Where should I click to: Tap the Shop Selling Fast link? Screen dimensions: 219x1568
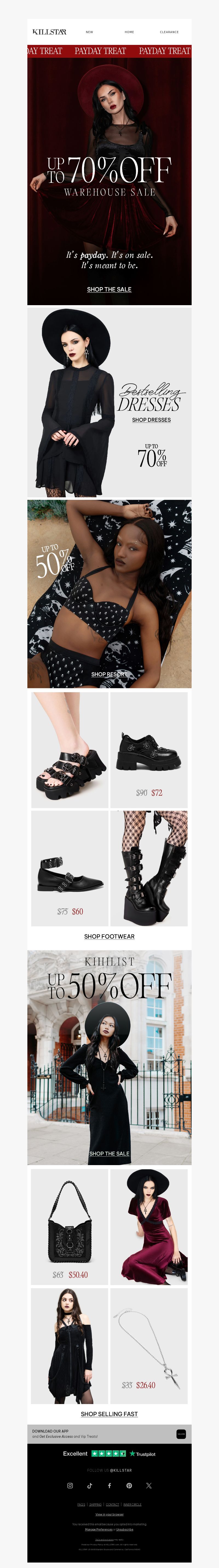pyautogui.click(x=109, y=1414)
